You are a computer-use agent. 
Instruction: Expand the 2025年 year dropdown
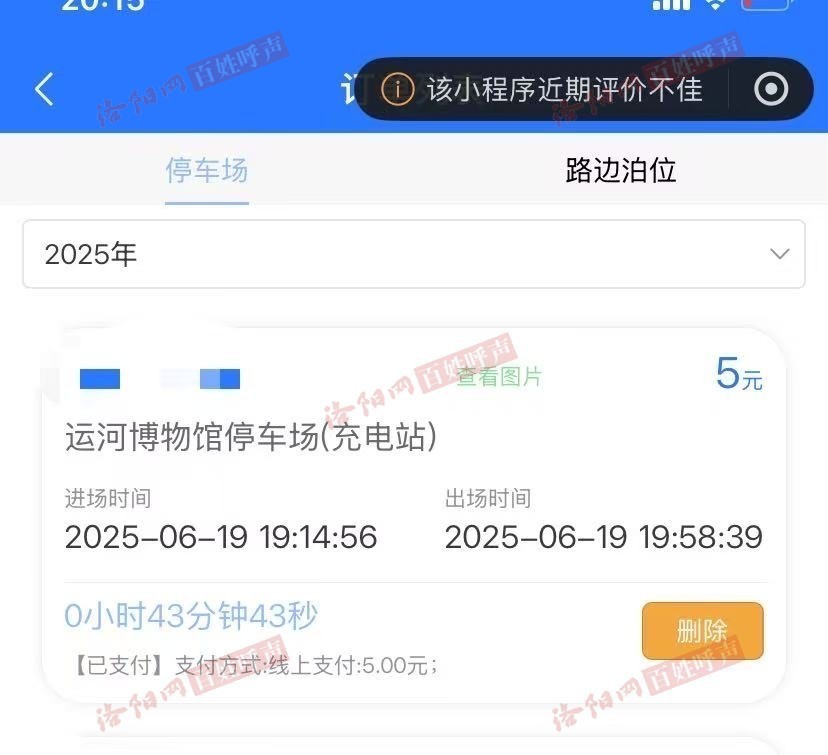[413, 255]
